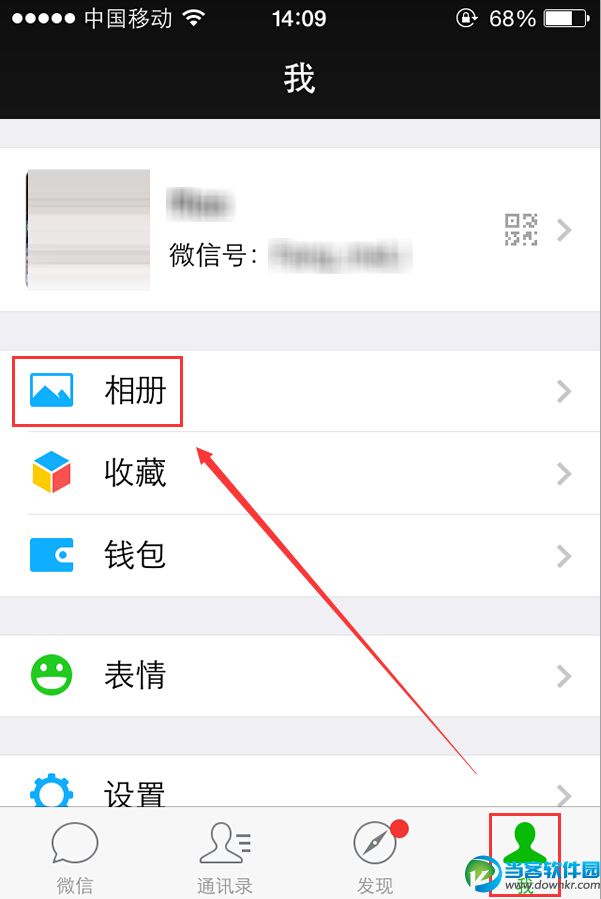Open the profile row with QR code

pos(300,230)
